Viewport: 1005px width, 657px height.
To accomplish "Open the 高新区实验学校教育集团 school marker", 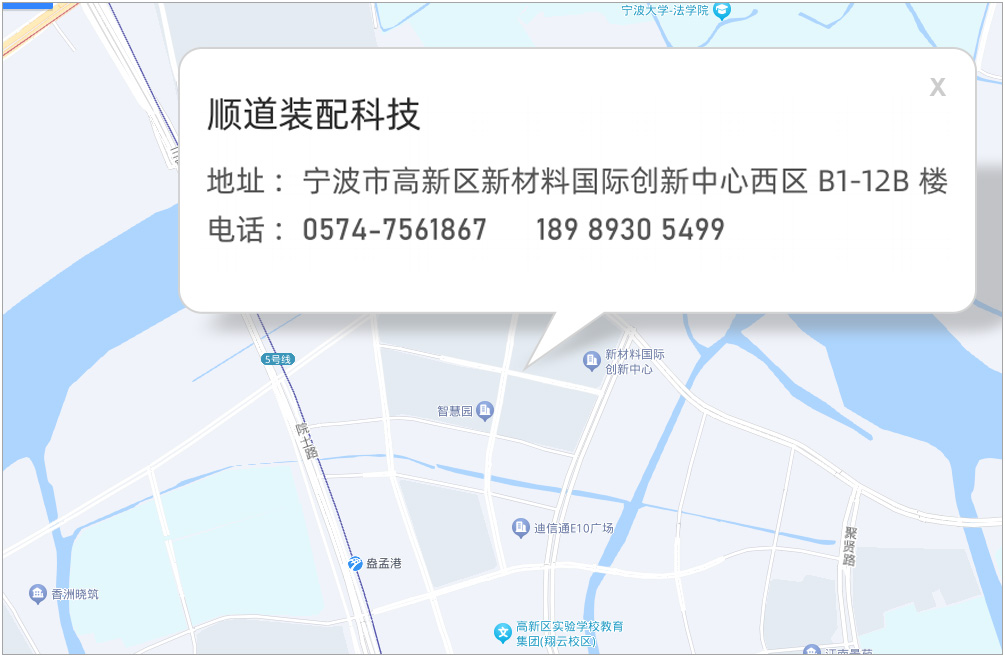I will point(503,632).
